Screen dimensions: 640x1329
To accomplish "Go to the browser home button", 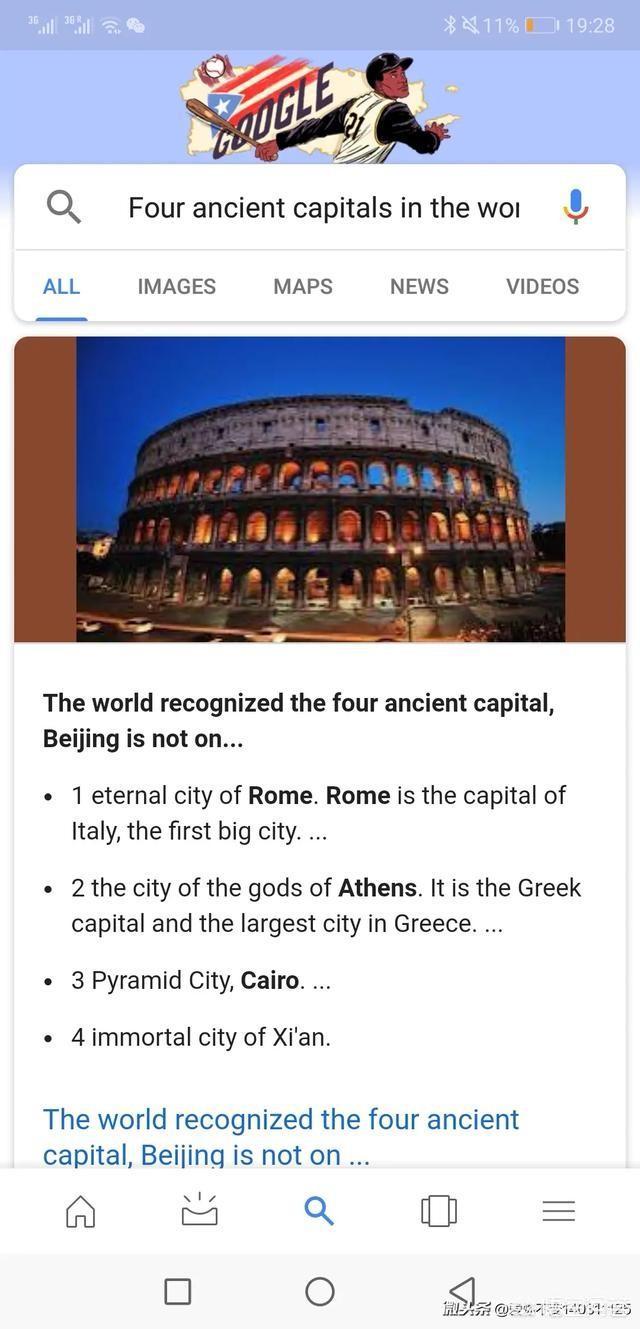I will click(80, 1211).
